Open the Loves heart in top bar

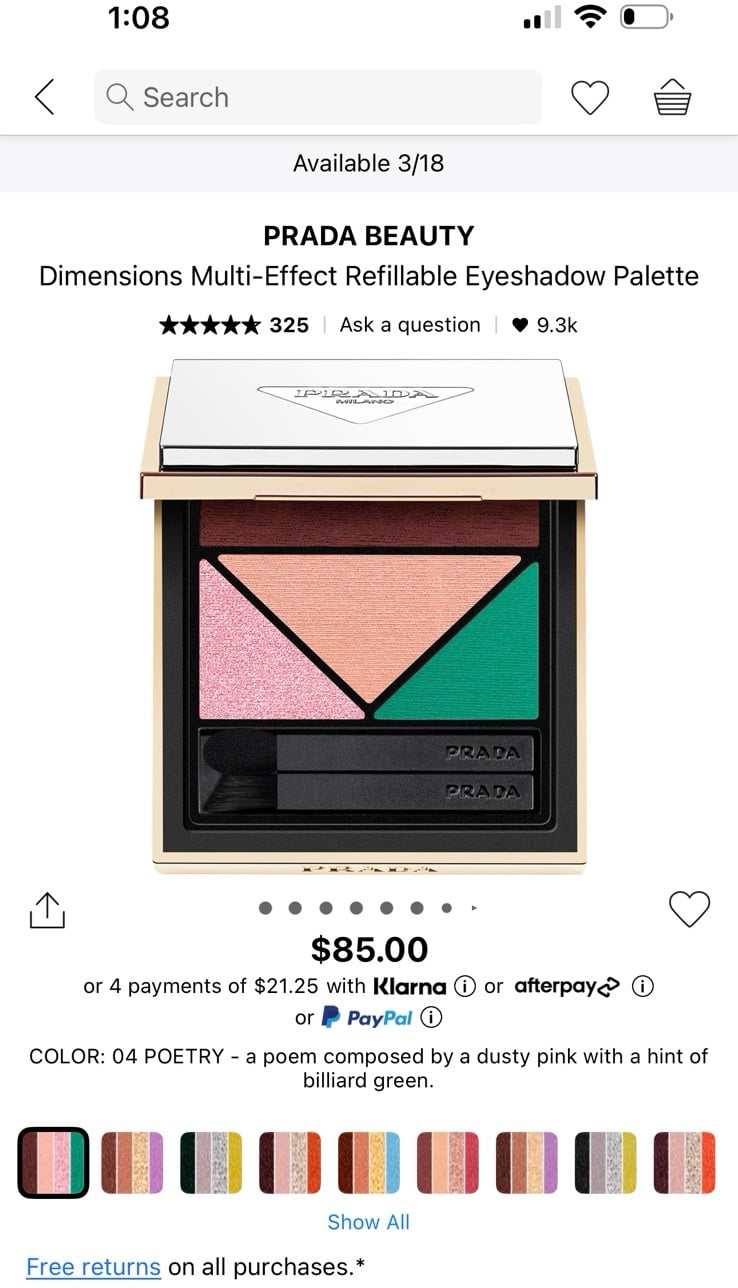(590, 98)
